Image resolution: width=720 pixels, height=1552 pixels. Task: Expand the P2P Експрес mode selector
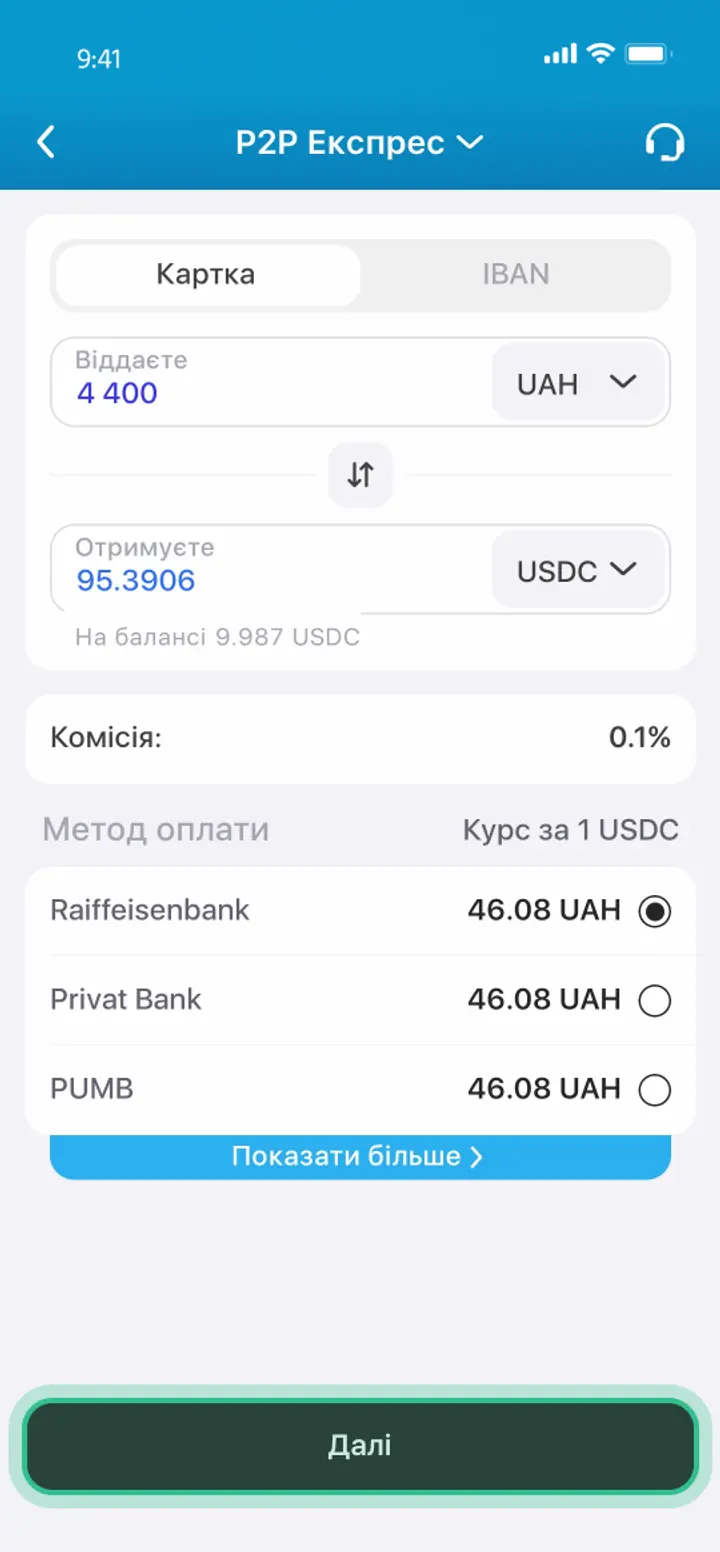[x=360, y=142]
